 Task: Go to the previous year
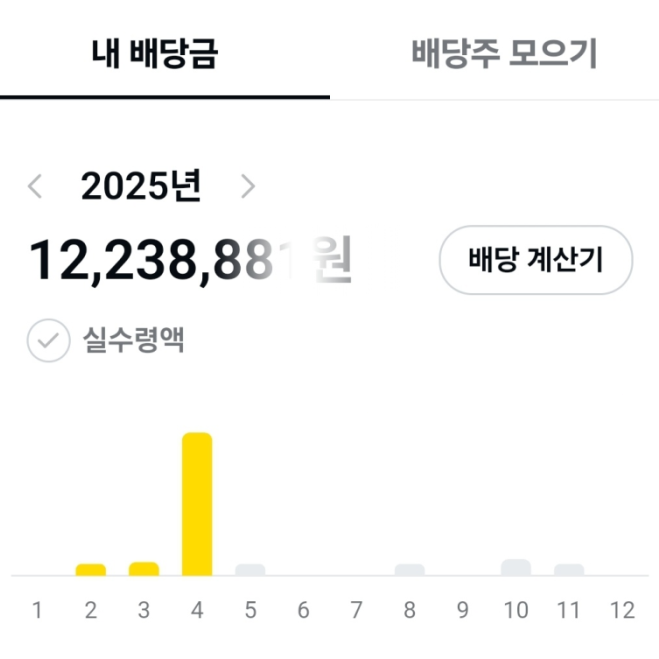(36, 186)
